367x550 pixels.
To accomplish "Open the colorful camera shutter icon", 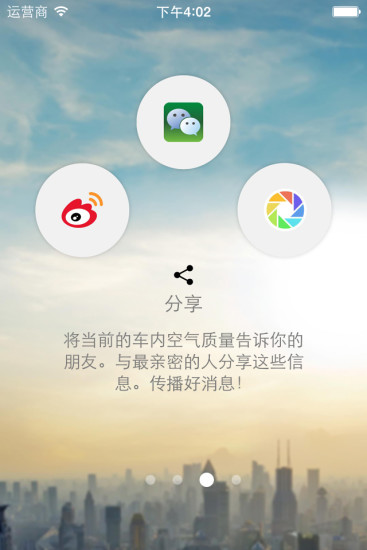I will click(285, 210).
